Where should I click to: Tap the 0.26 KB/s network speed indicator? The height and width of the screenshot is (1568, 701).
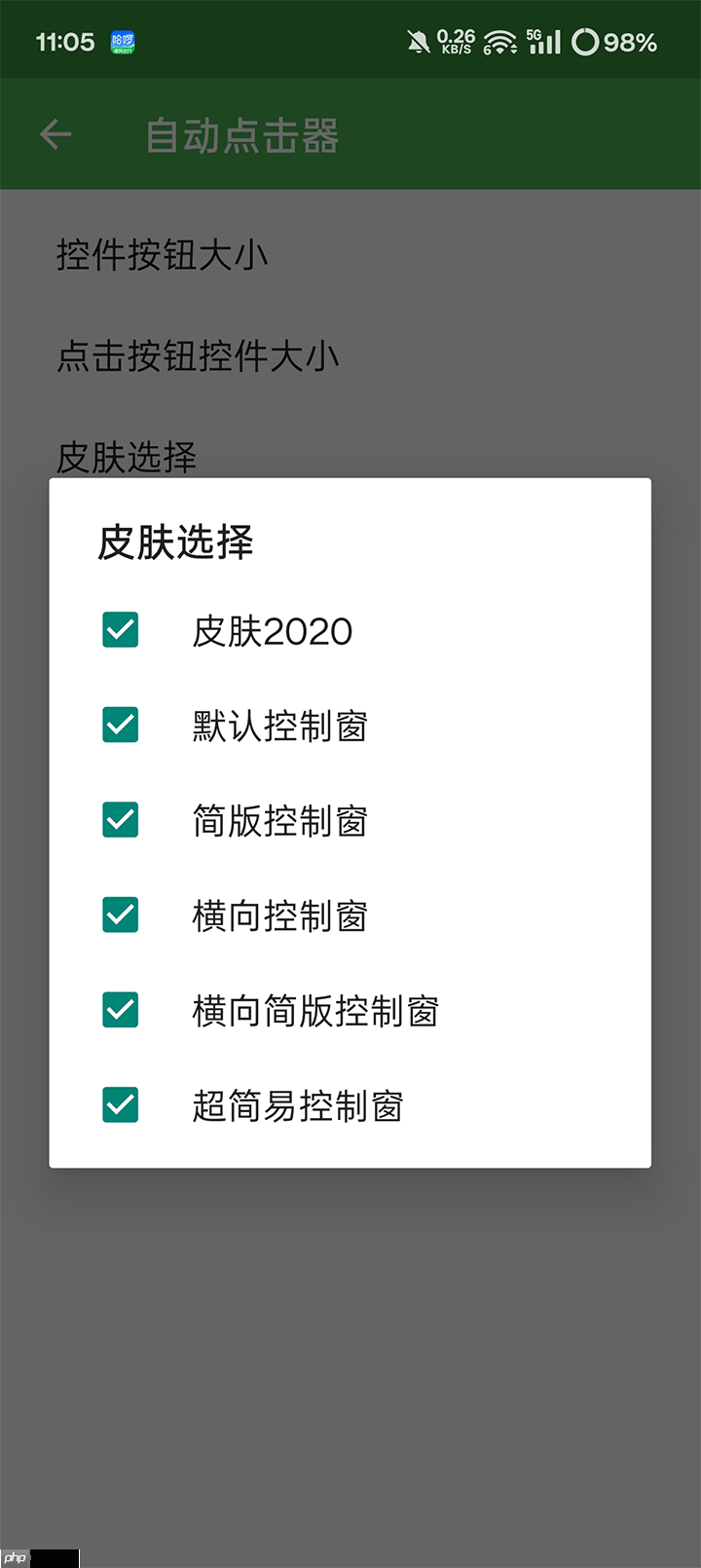coord(456,41)
